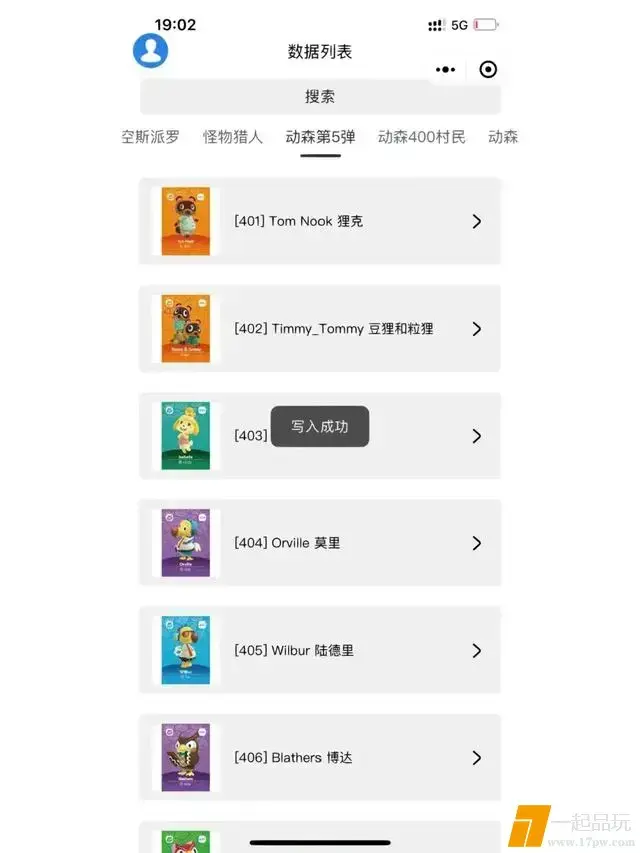Open [402] Timmy_Tommy 豆狸和粒狸 entry
The width and height of the screenshot is (640, 853).
320,328
